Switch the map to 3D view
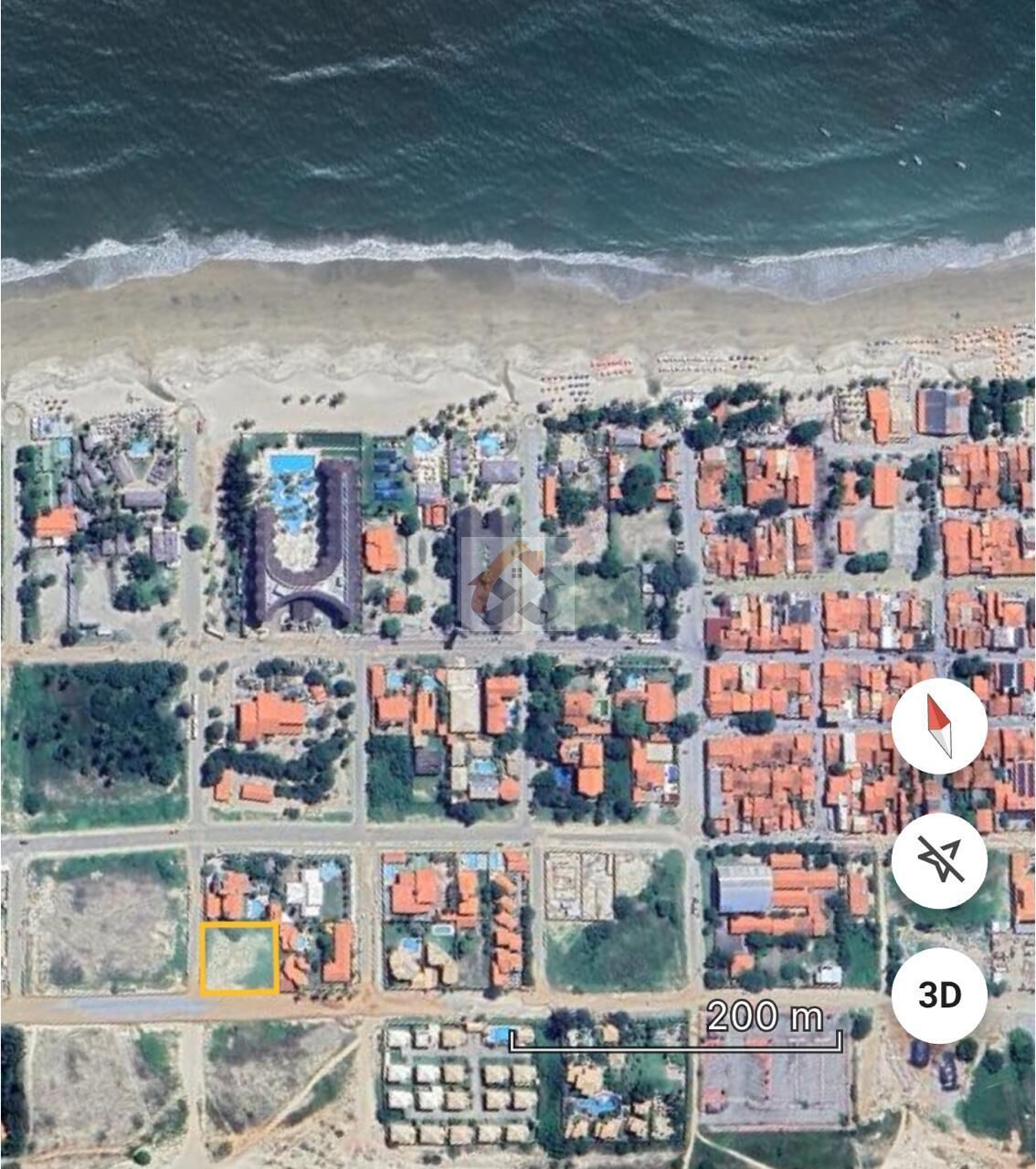This screenshot has width=1036, height=1169. coord(939,995)
